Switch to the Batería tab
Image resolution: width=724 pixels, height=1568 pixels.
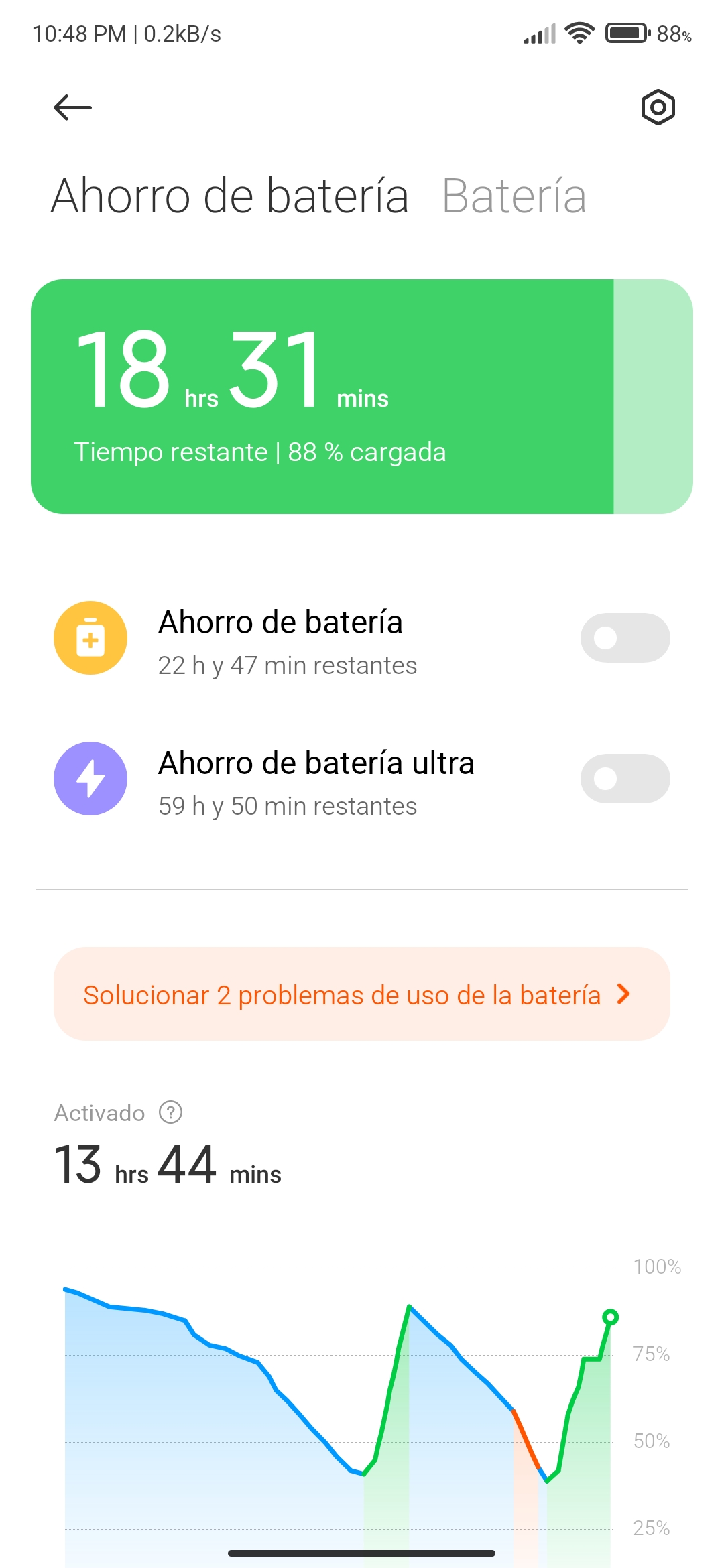point(514,196)
